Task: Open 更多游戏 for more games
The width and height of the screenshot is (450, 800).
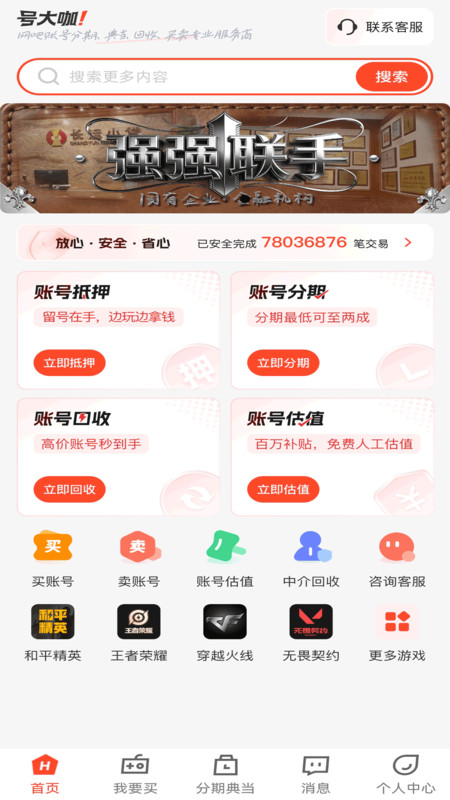Action: [x=397, y=633]
